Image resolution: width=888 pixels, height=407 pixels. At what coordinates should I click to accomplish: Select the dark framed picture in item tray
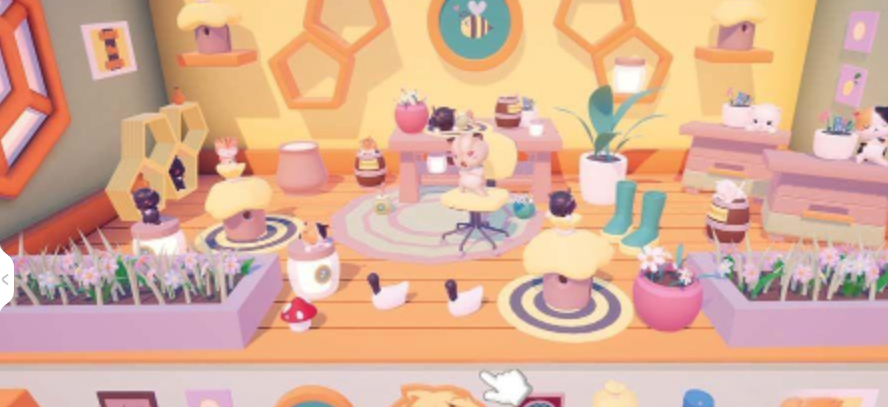pos(127,399)
